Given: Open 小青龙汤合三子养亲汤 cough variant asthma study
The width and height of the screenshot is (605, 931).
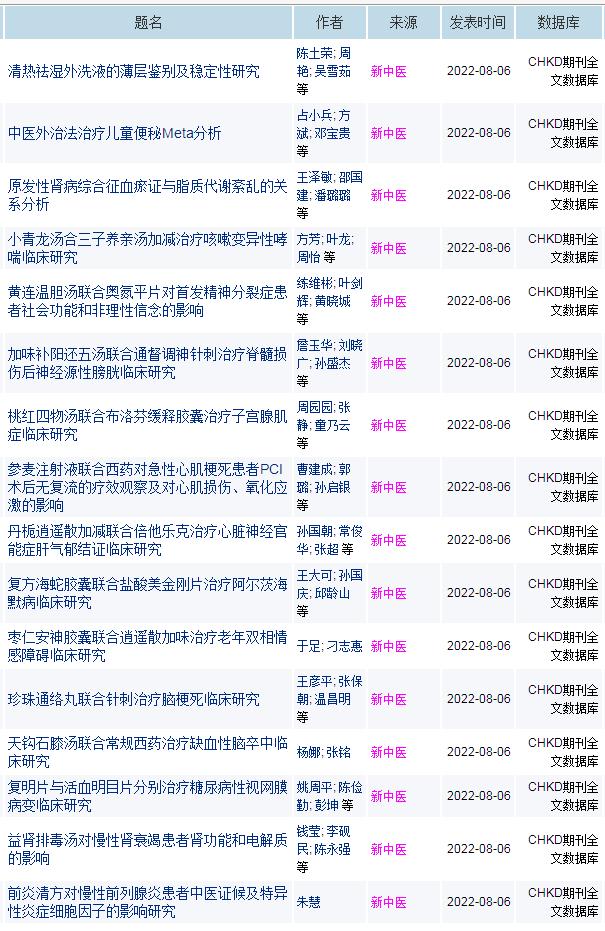Looking at the screenshot, I should pyautogui.click(x=147, y=248).
